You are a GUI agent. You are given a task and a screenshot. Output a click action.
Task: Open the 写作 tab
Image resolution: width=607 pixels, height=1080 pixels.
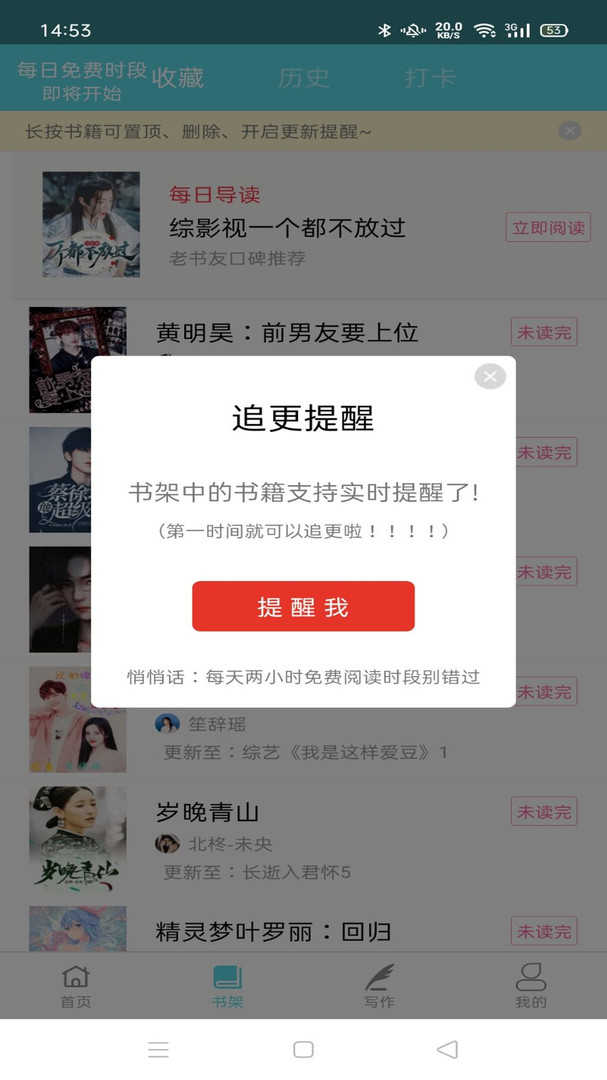379,986
